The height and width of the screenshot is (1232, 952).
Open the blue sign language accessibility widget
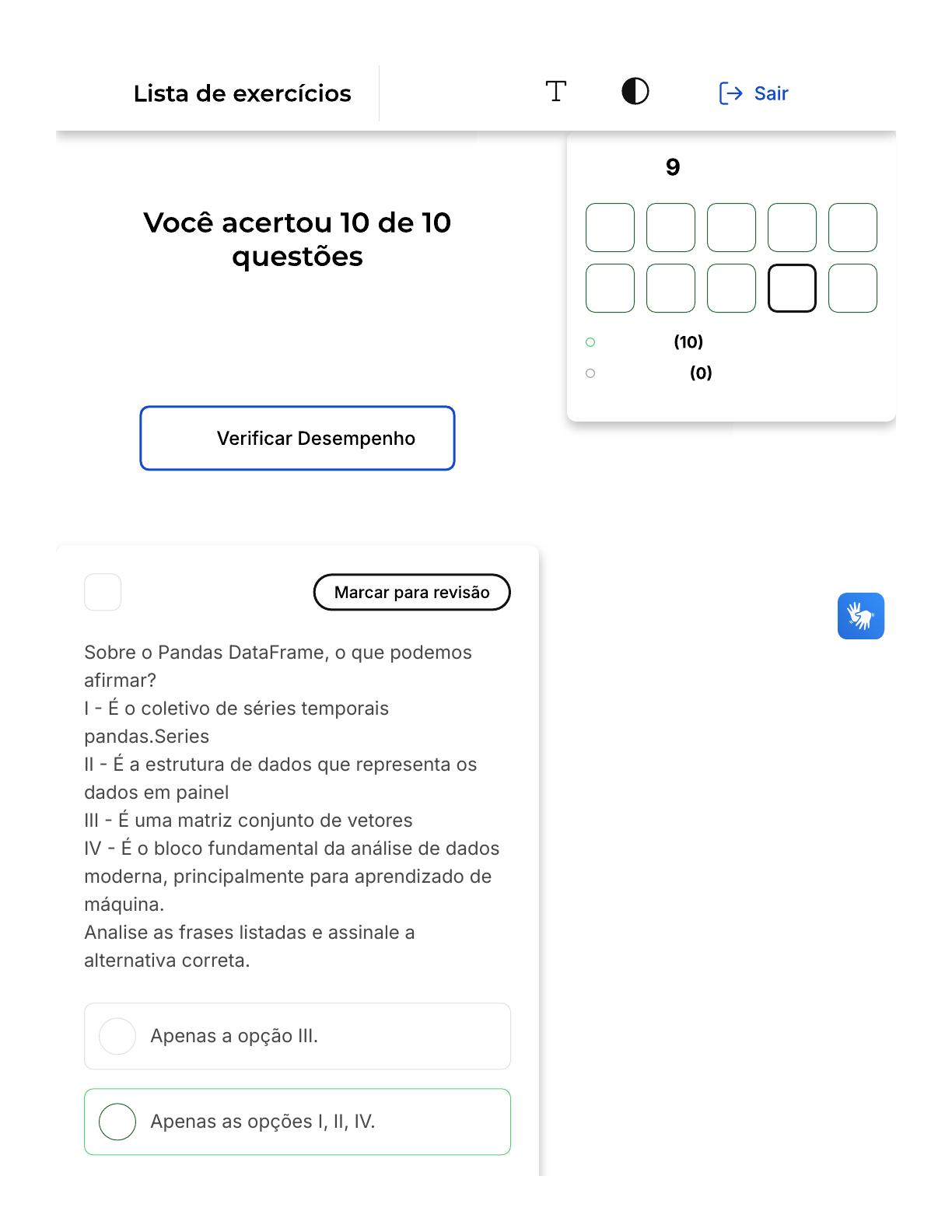coord(860,616)
